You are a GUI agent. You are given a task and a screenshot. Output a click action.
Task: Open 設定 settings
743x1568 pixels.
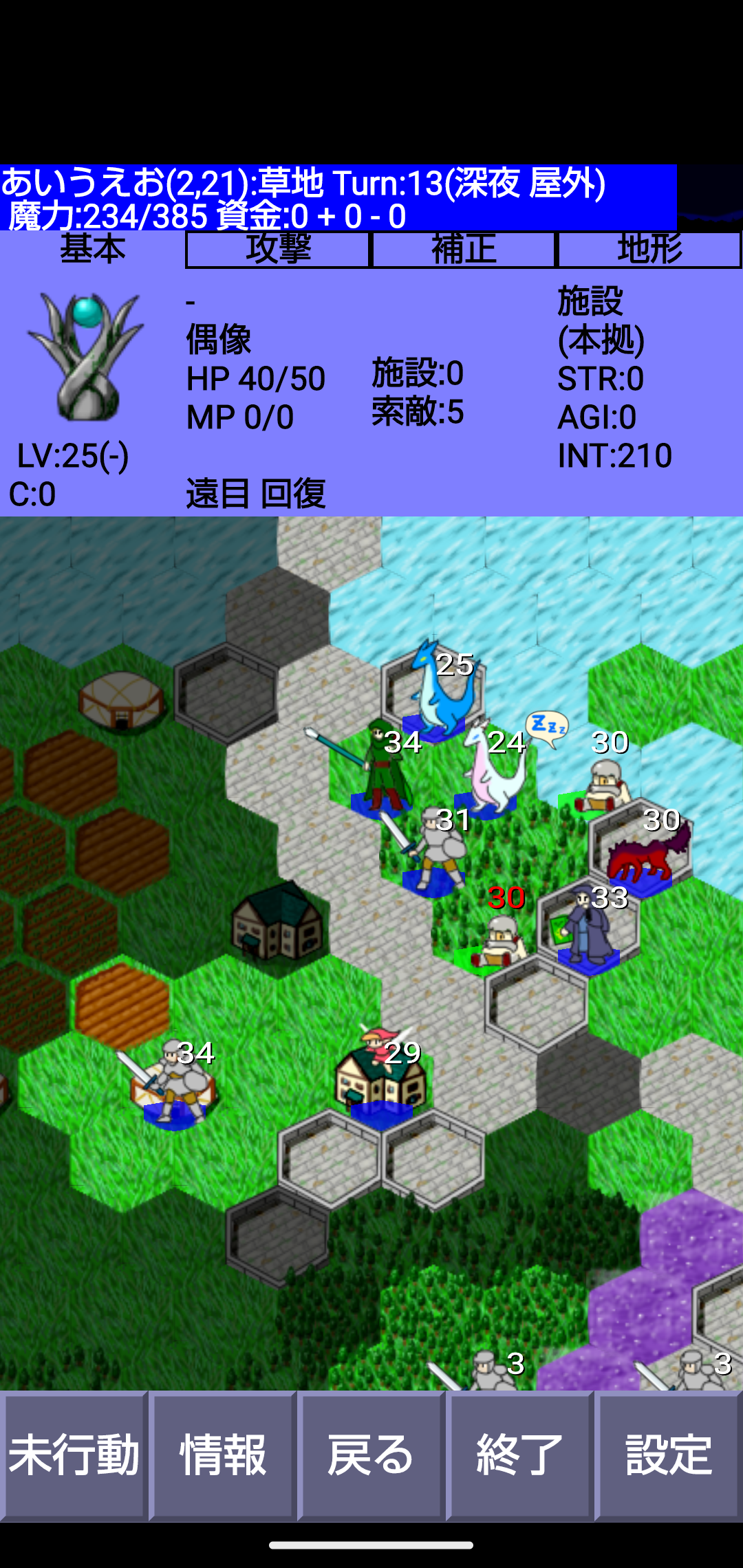[x=669, y=1455]
